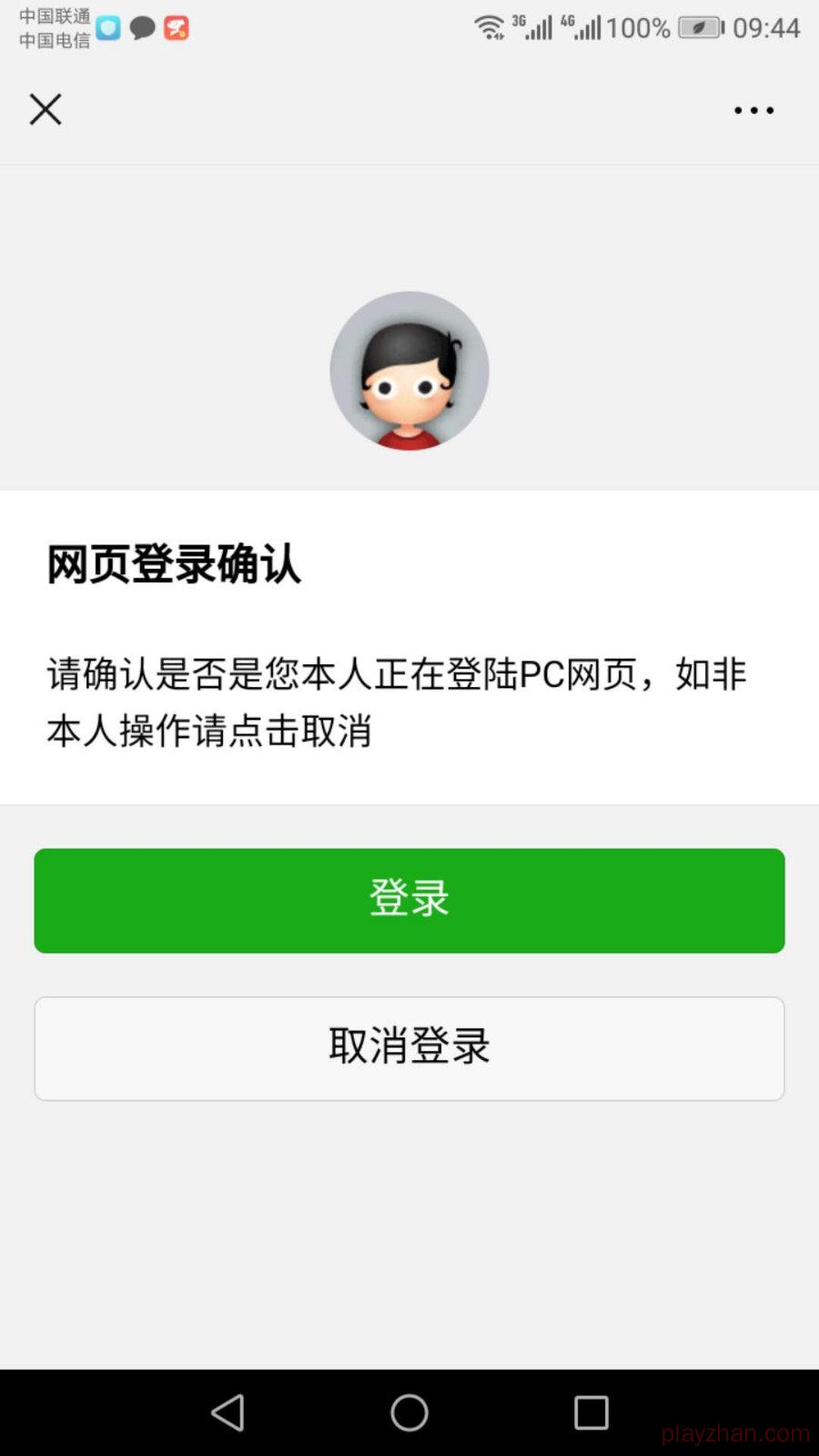Viewport: 819px width, 1456px height.
Task: Select 取消登录 to cancel login
Action: pos(409,1048)
